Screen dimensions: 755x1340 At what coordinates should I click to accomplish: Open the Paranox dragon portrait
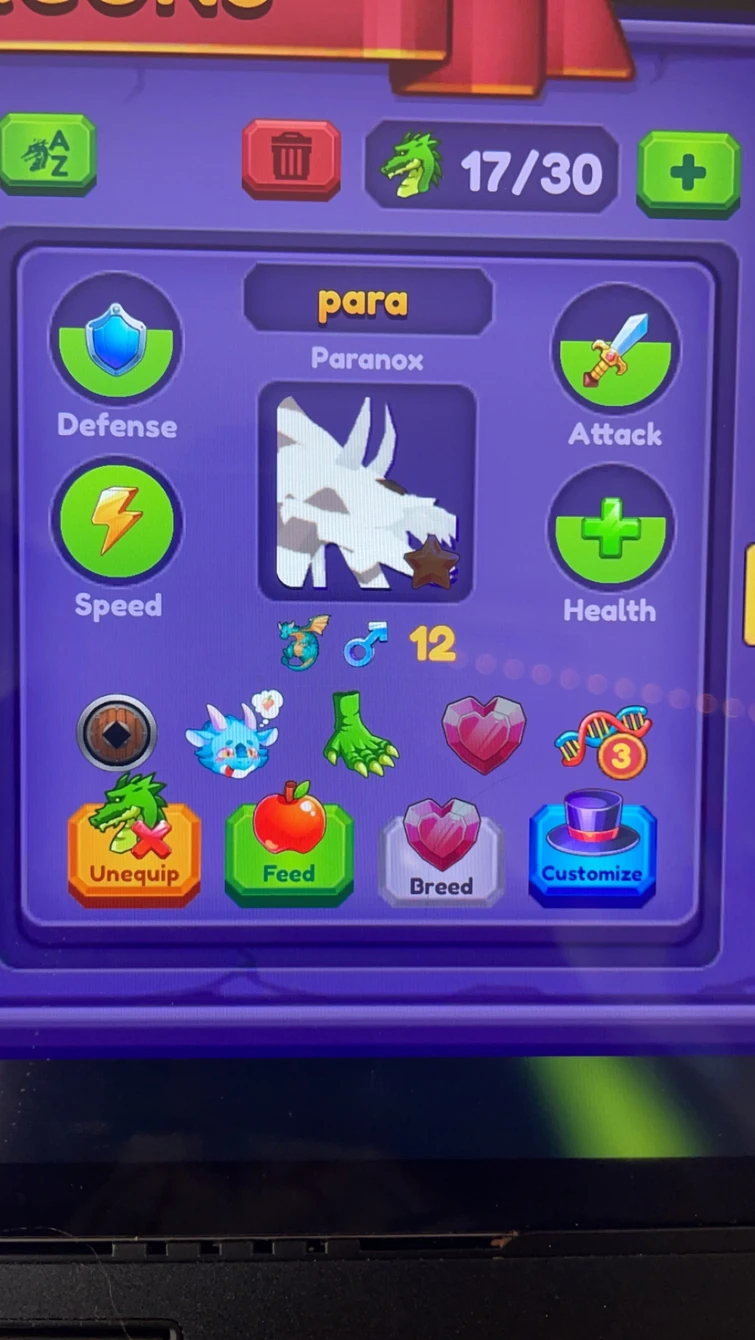click(367, 492)
